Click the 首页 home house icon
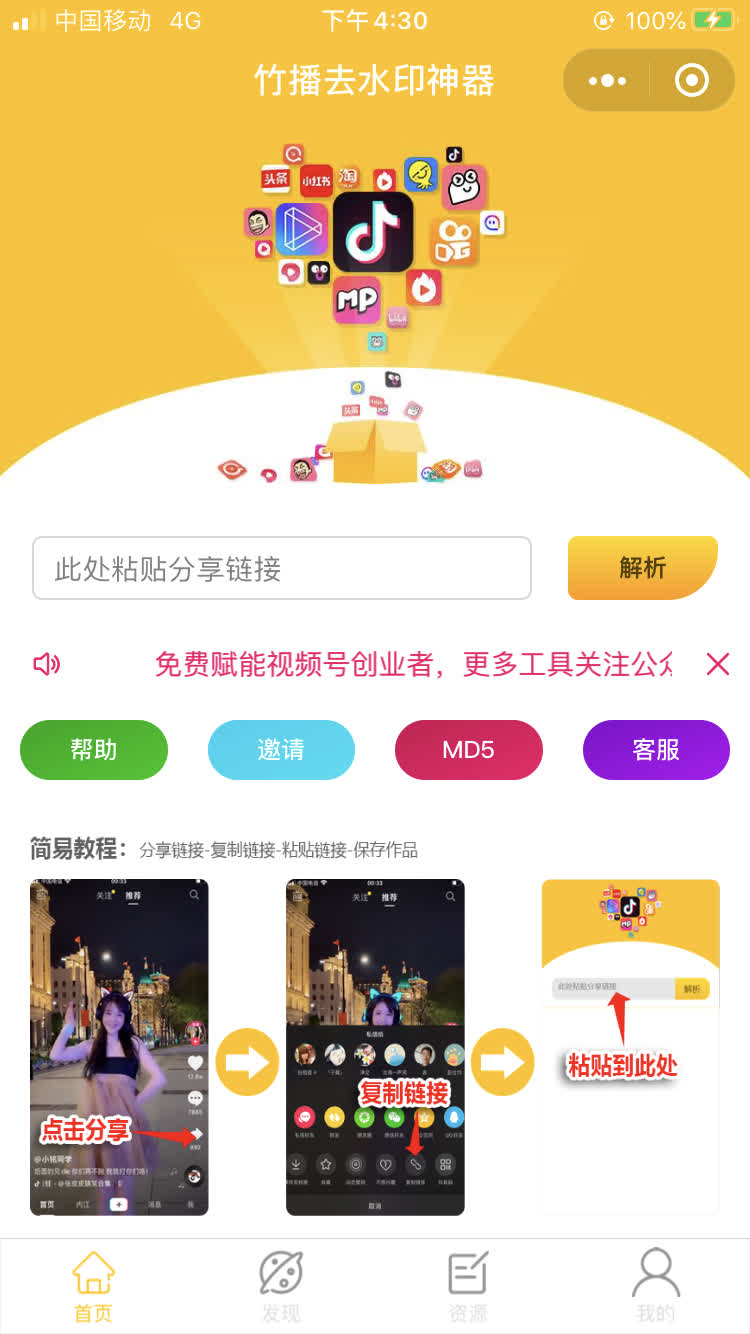 click(93, 1274)
